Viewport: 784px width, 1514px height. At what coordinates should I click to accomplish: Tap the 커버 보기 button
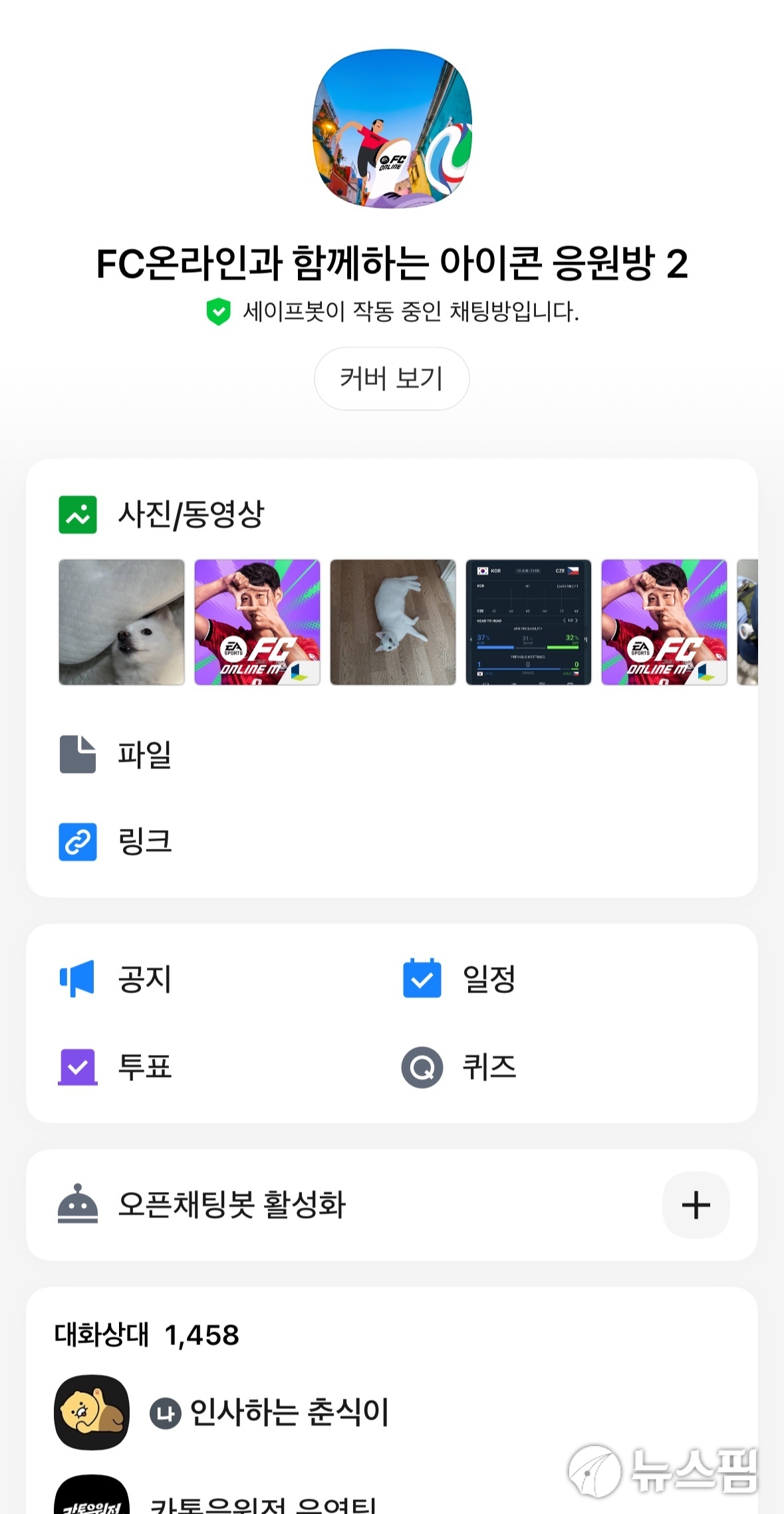392,378
